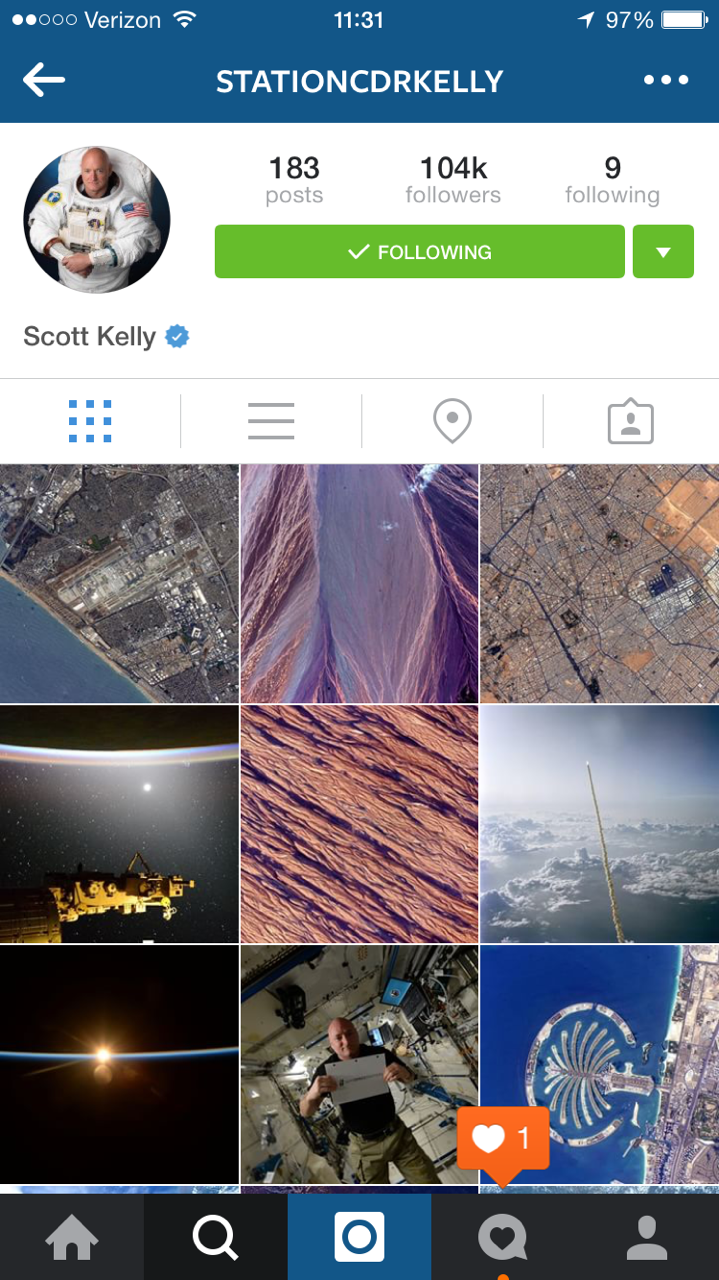Open the sunrise over Earth photo
This screenshot has width=719, height=1280.
click(x=119, y=1064)
